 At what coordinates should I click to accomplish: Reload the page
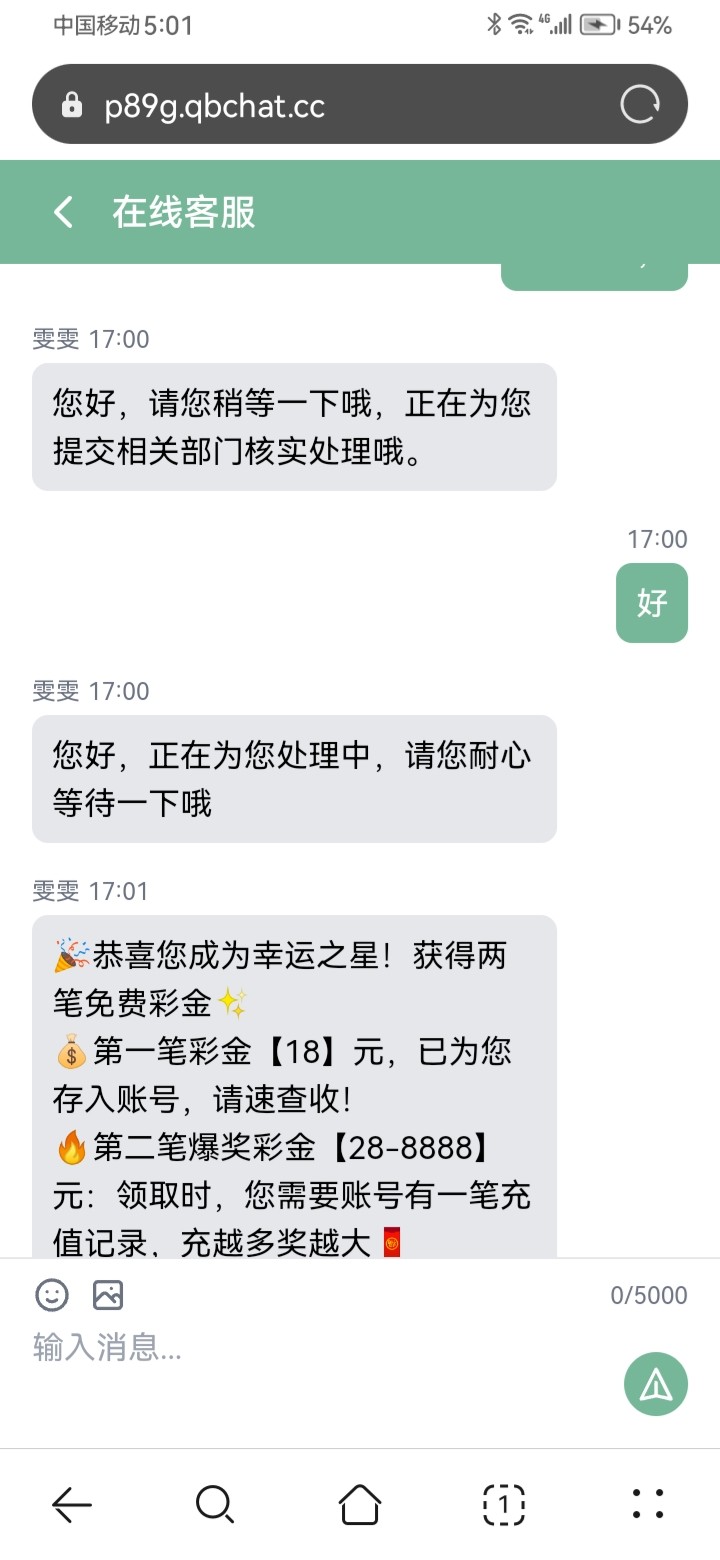point(640,105)
